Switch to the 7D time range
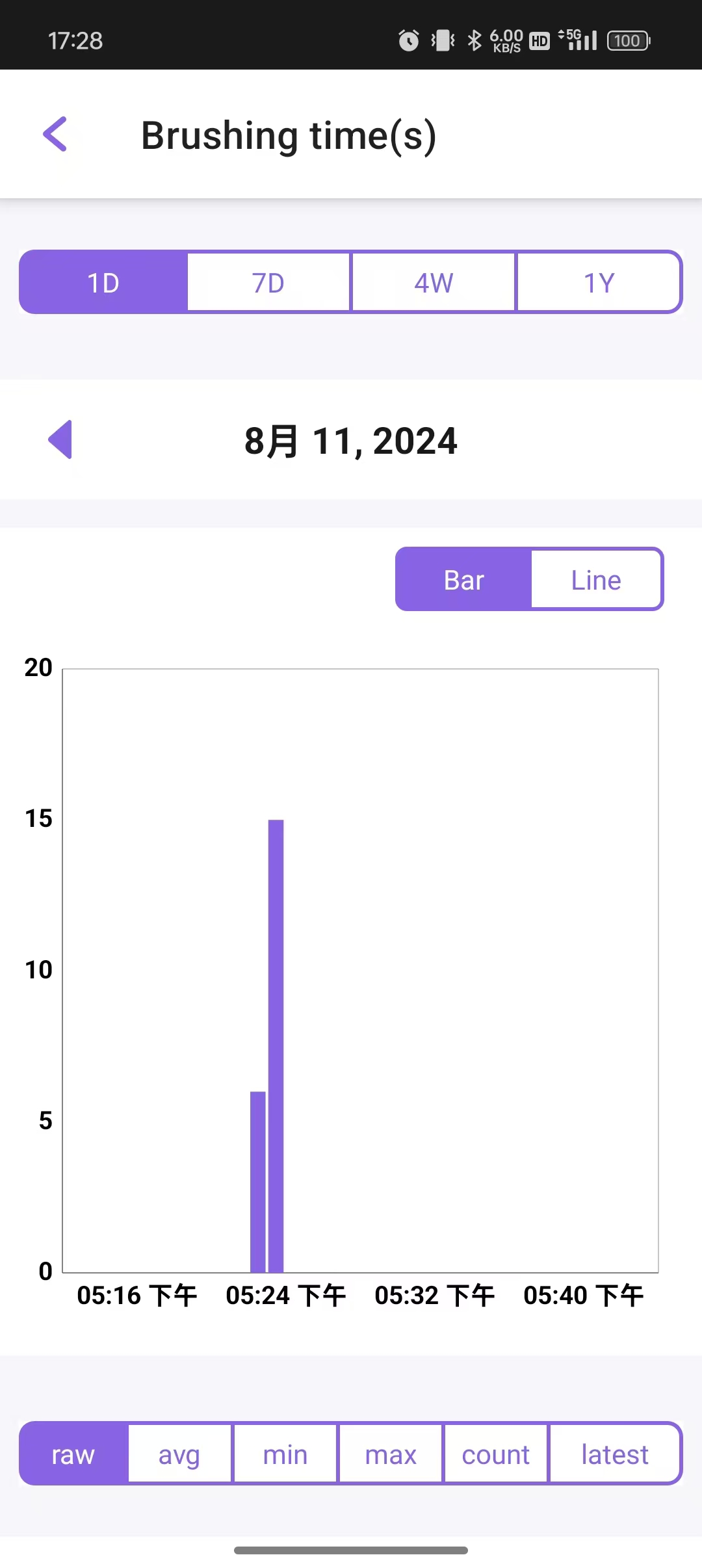This screenshot has height=1568, width=702. 268,283
